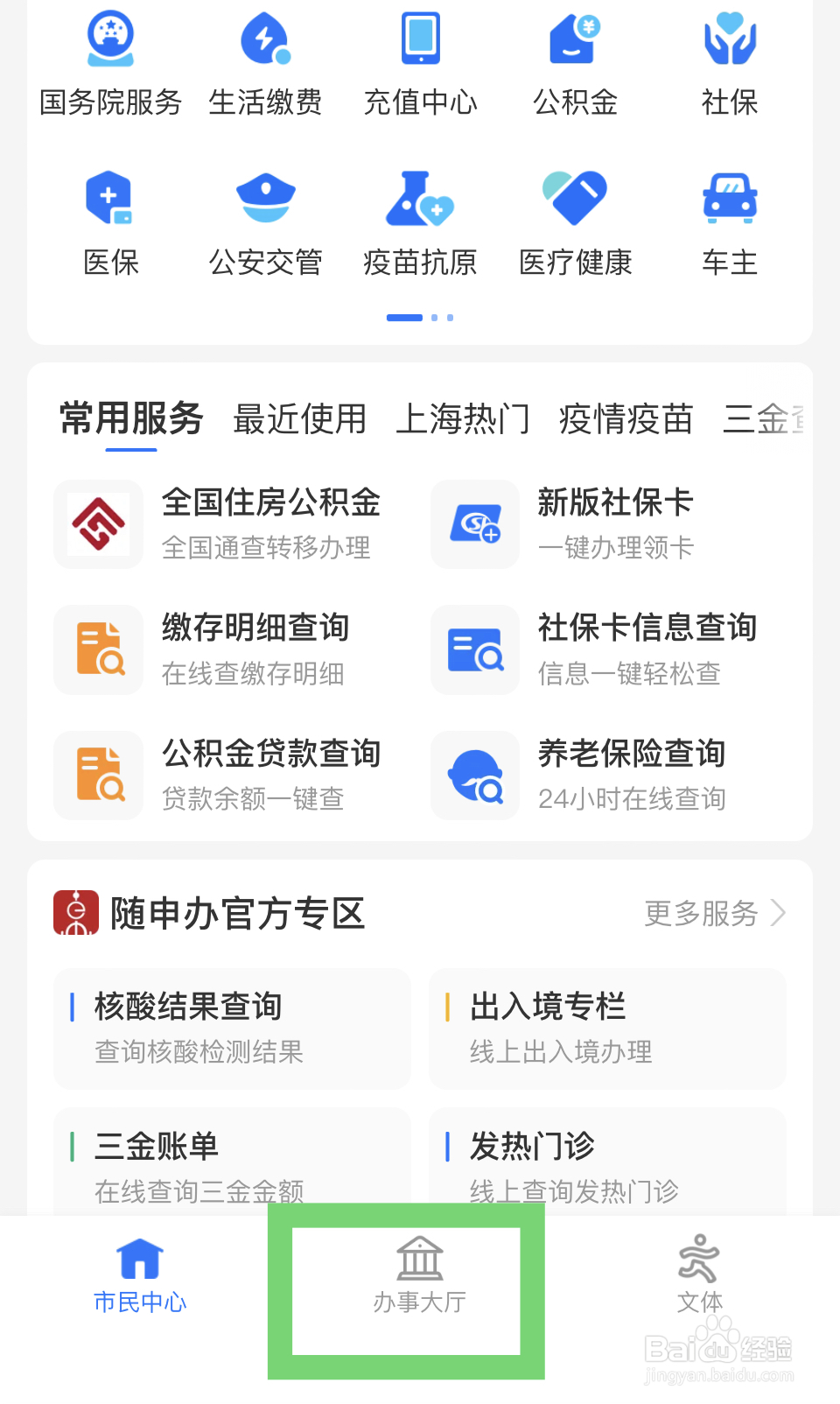Switch to 文体 tab
This screenshot has width=840, height=1404.
click(699, 1275)
